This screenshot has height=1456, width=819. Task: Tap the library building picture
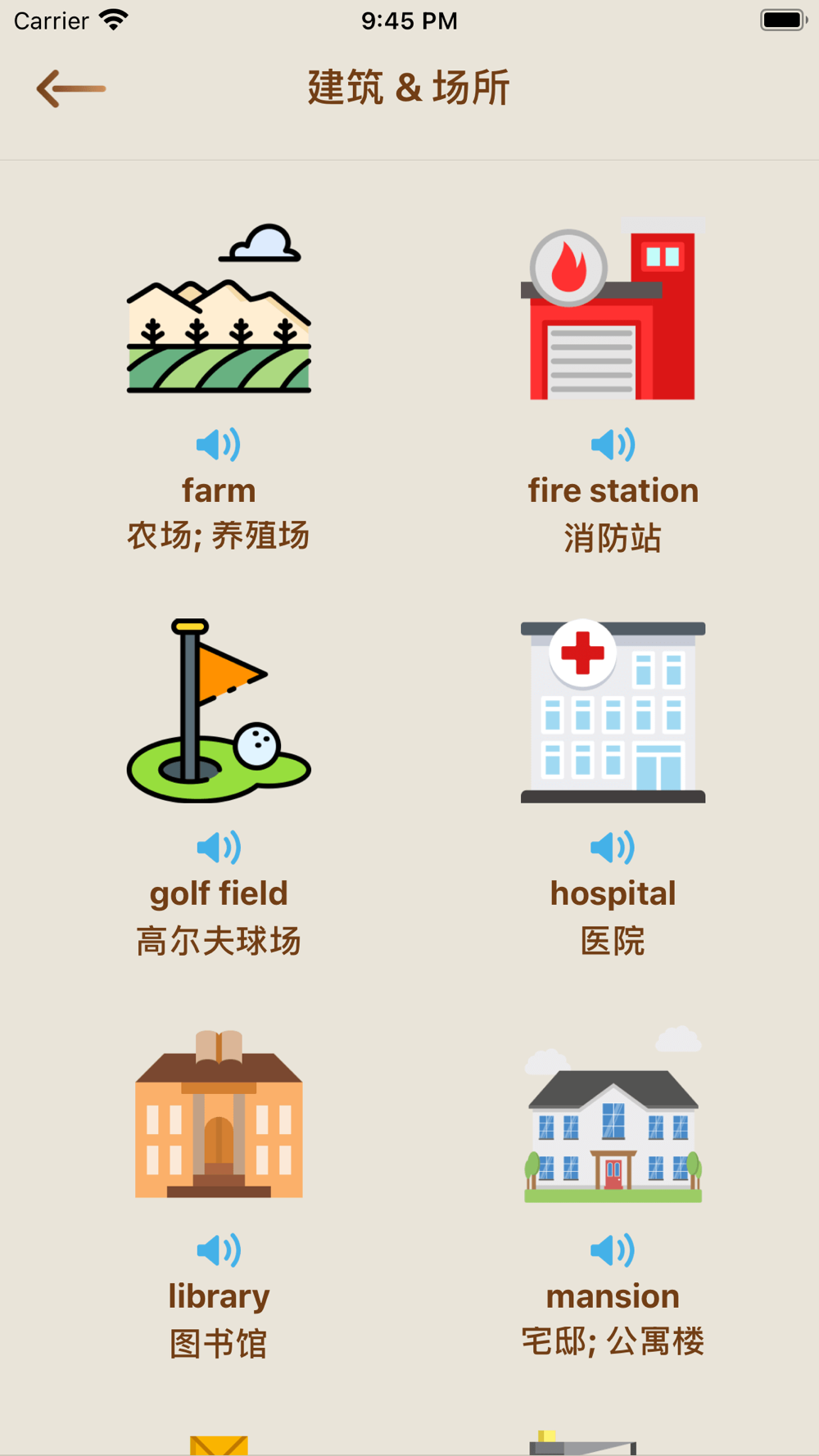[x=219, y=1114]
